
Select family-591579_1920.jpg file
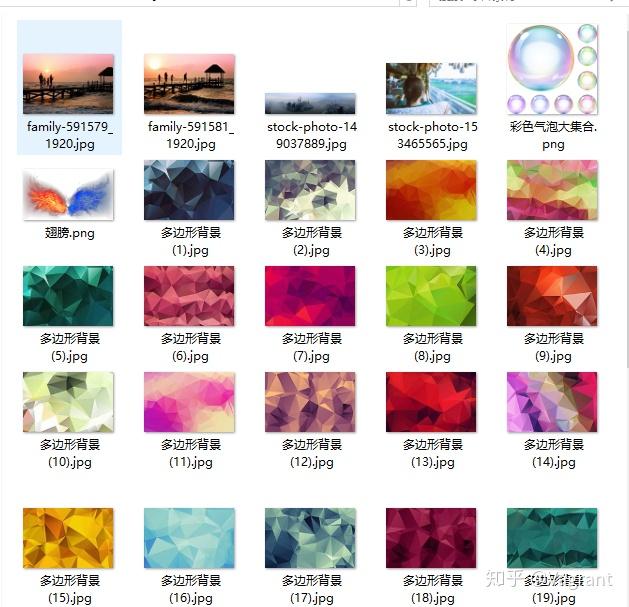point(68,84)
